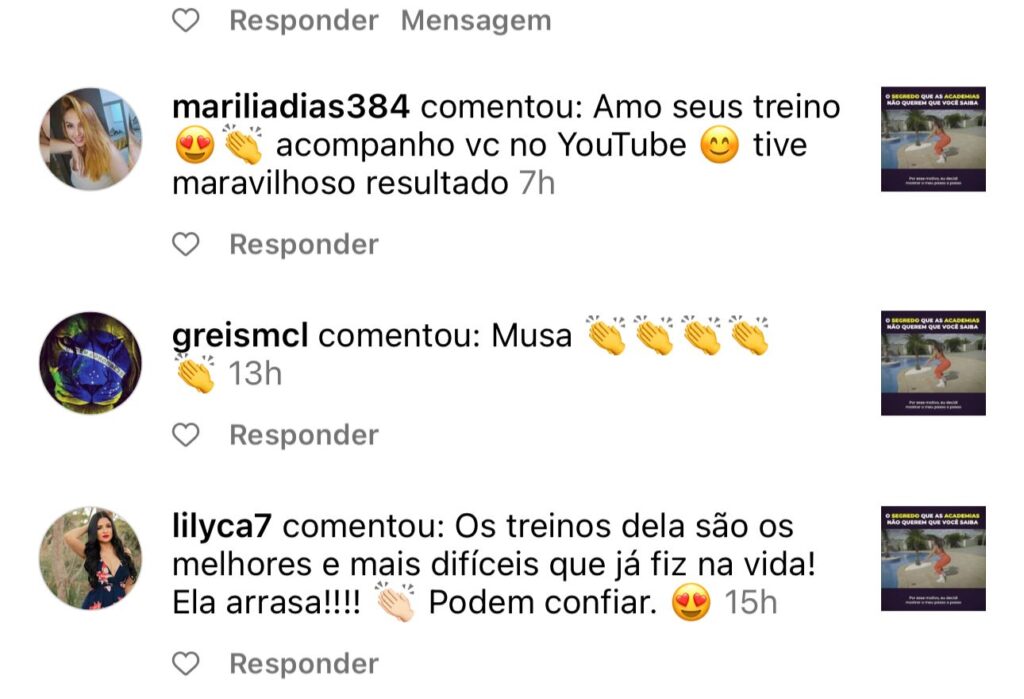Tap the Mensagem button
The image size is (1024, 699).
[476, 20]
